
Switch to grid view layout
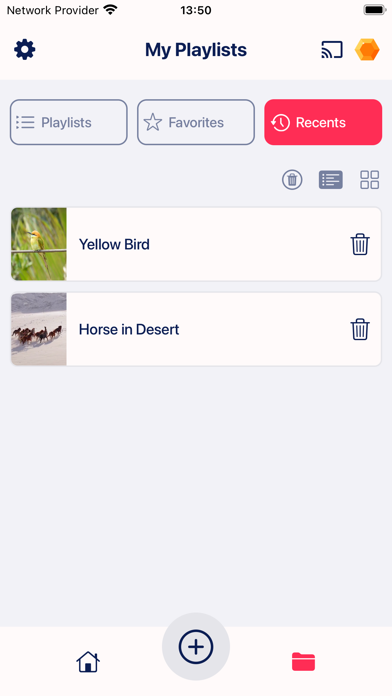(x=369, y=180)
